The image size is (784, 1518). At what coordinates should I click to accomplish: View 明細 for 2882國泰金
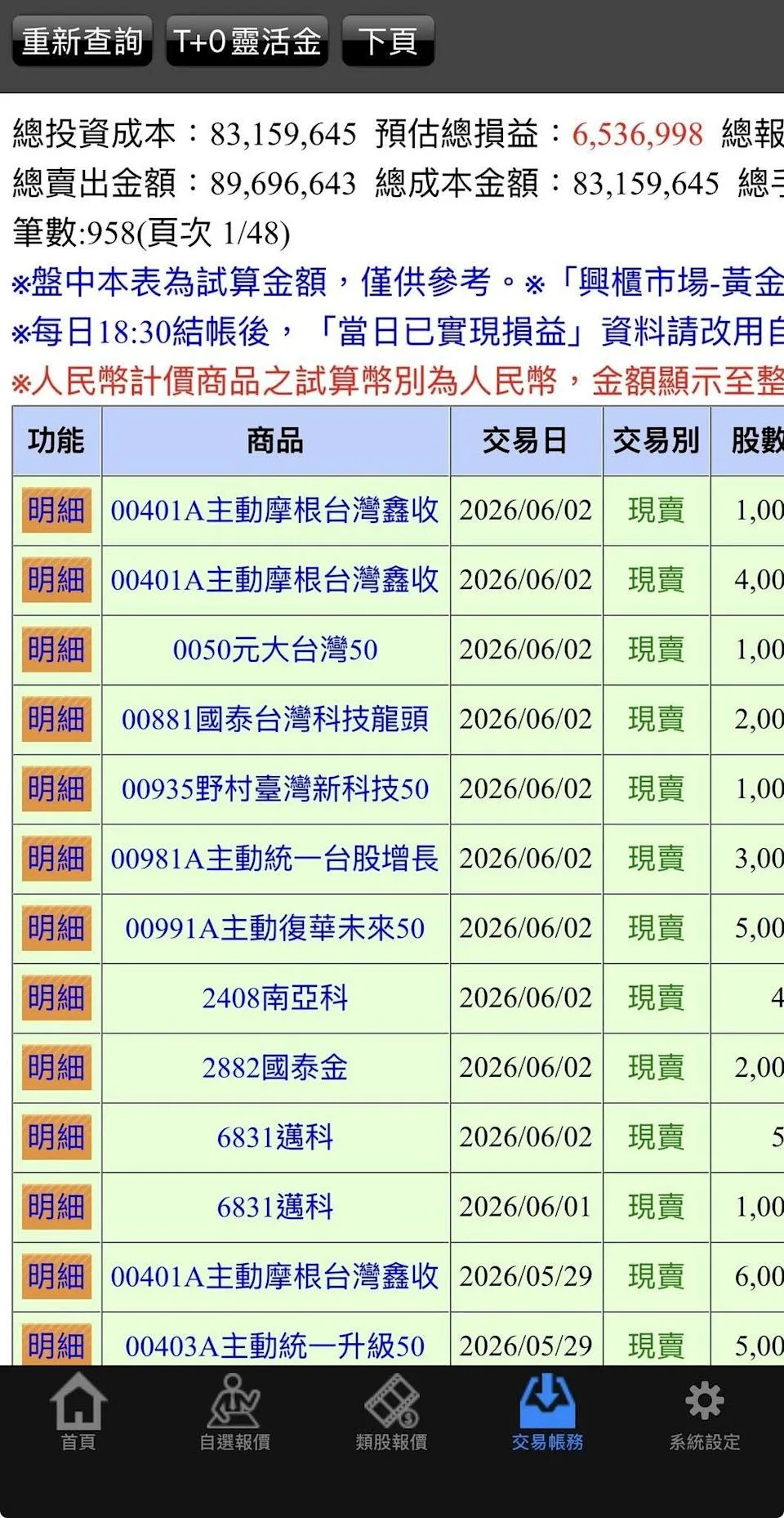(56, 1067)
